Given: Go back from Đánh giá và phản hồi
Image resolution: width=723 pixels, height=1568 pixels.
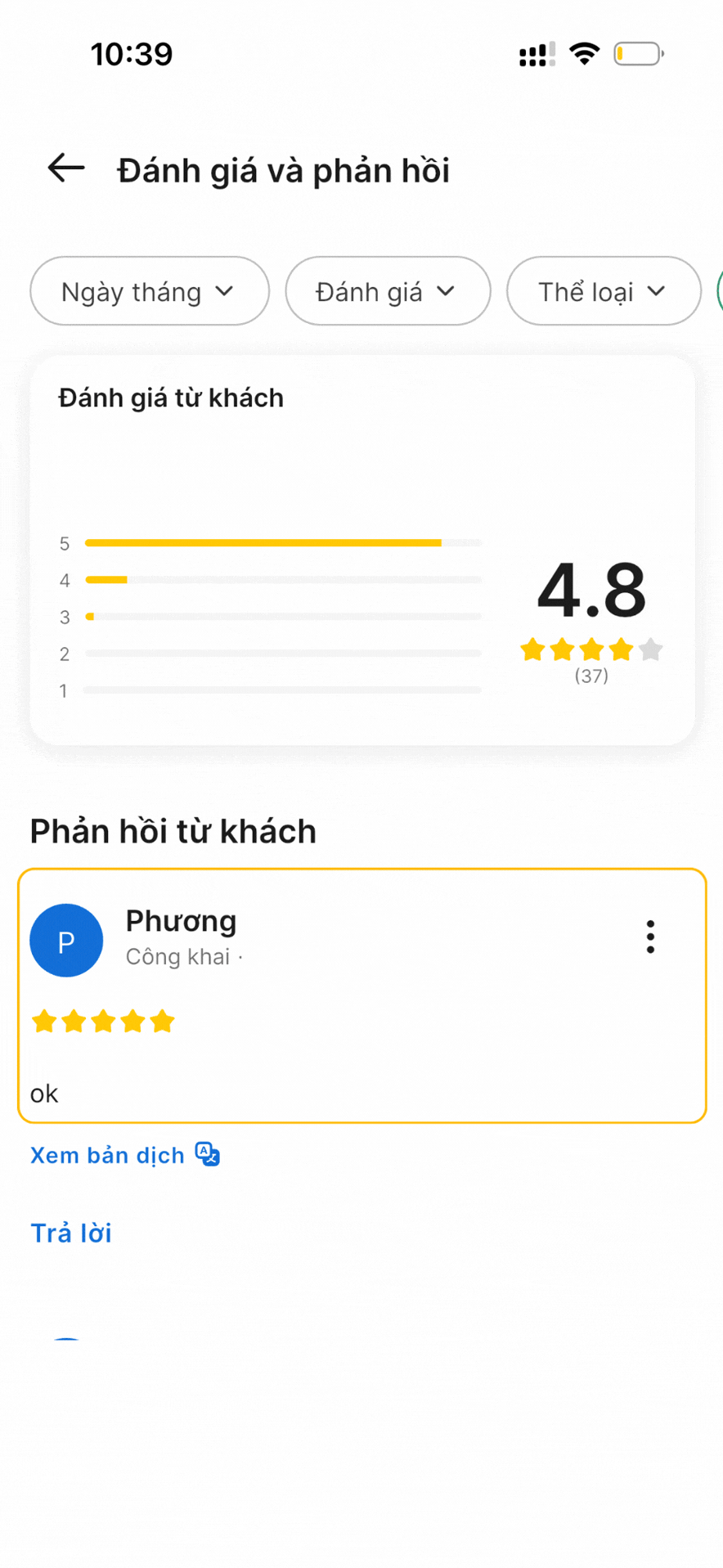Looking at the screenshot, I should click(x=66, y=168).
